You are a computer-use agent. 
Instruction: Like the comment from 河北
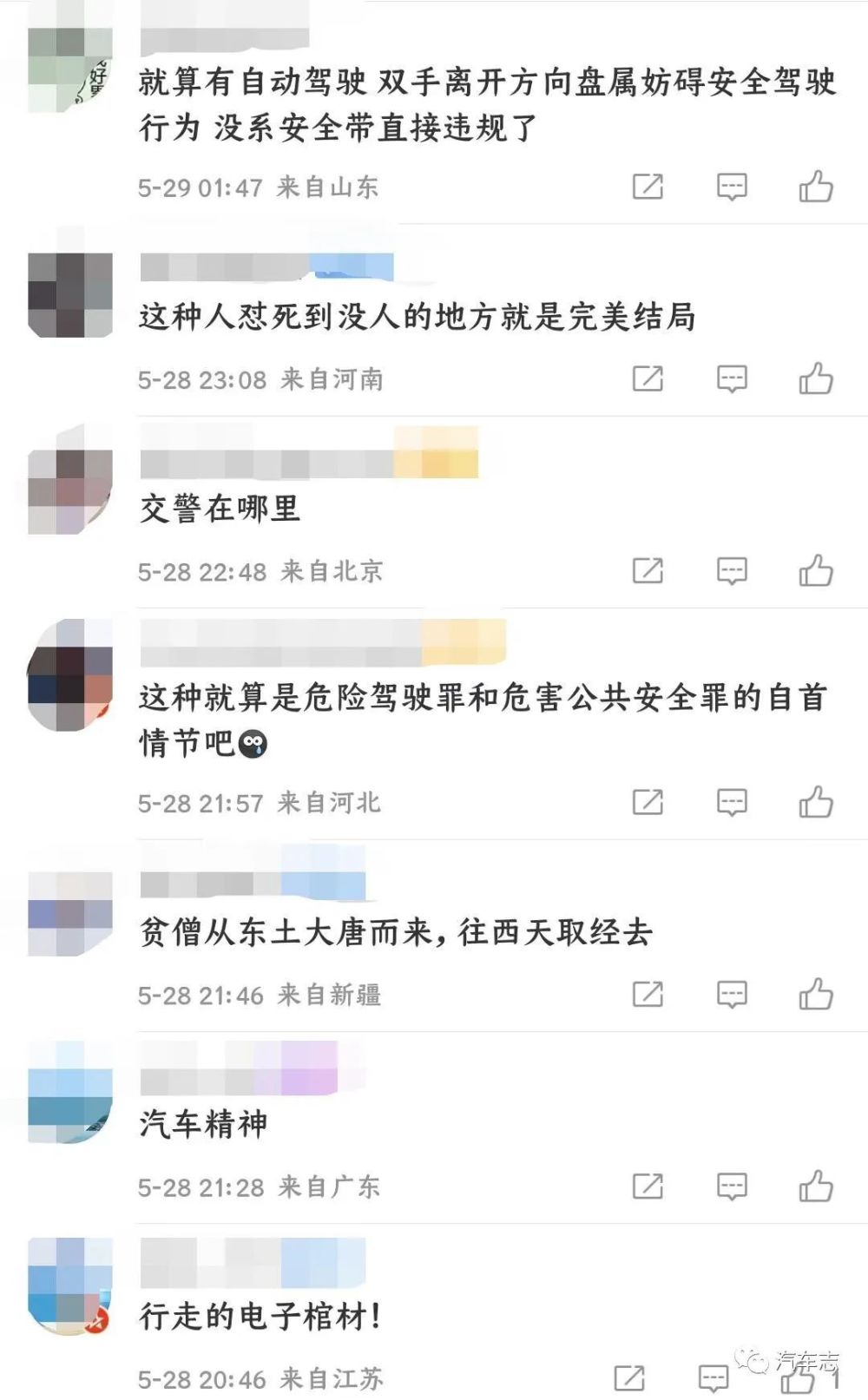click(x=816, y=802)
